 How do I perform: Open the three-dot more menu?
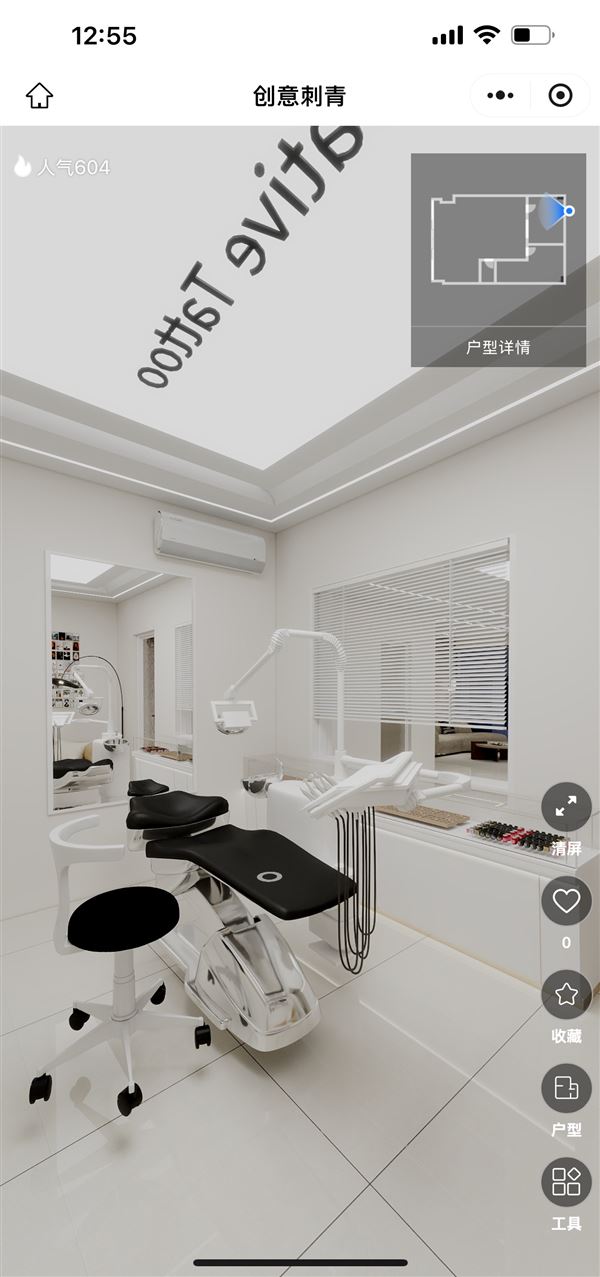point(500,96)
